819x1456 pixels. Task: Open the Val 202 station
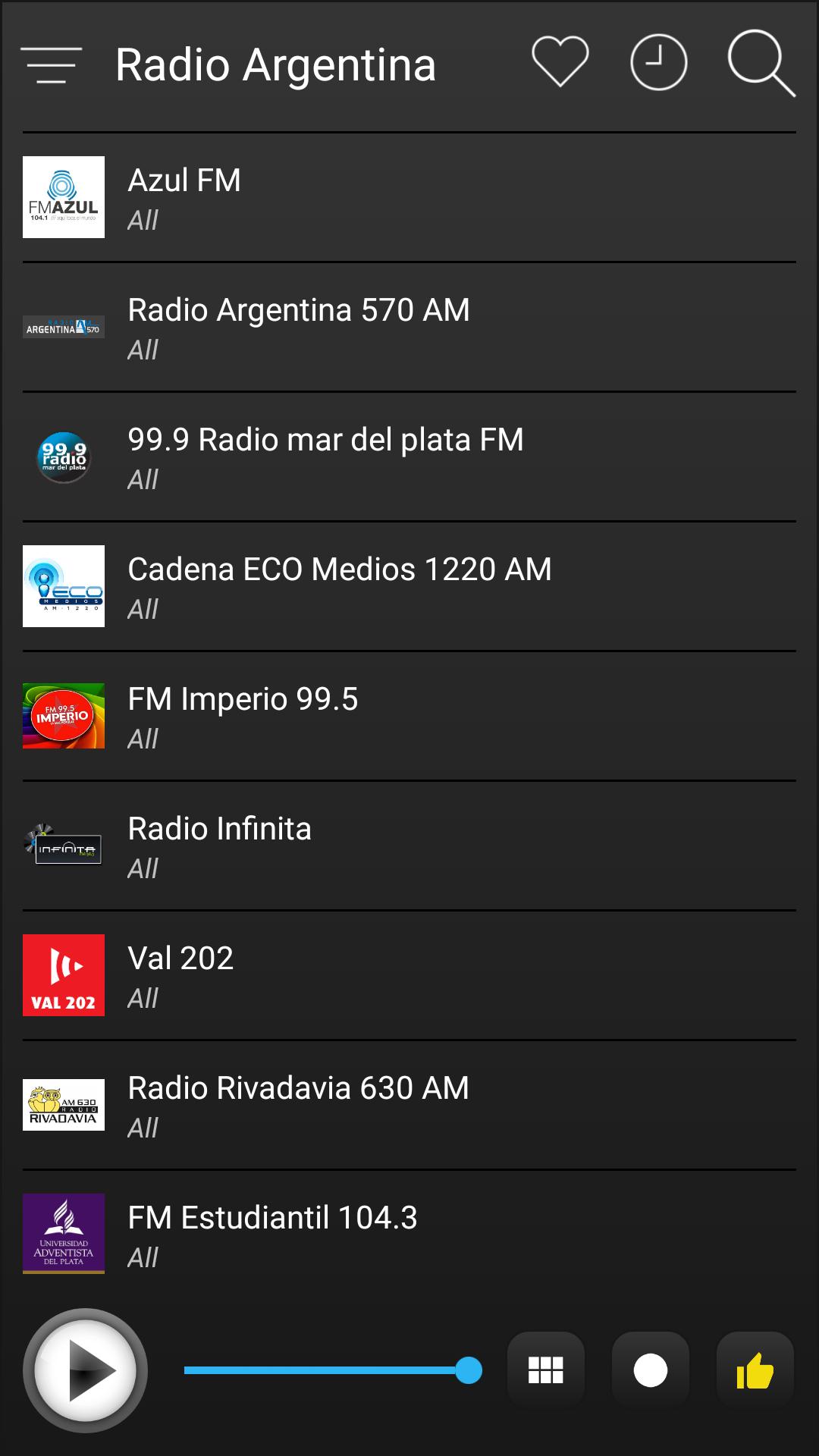[409, 976]
